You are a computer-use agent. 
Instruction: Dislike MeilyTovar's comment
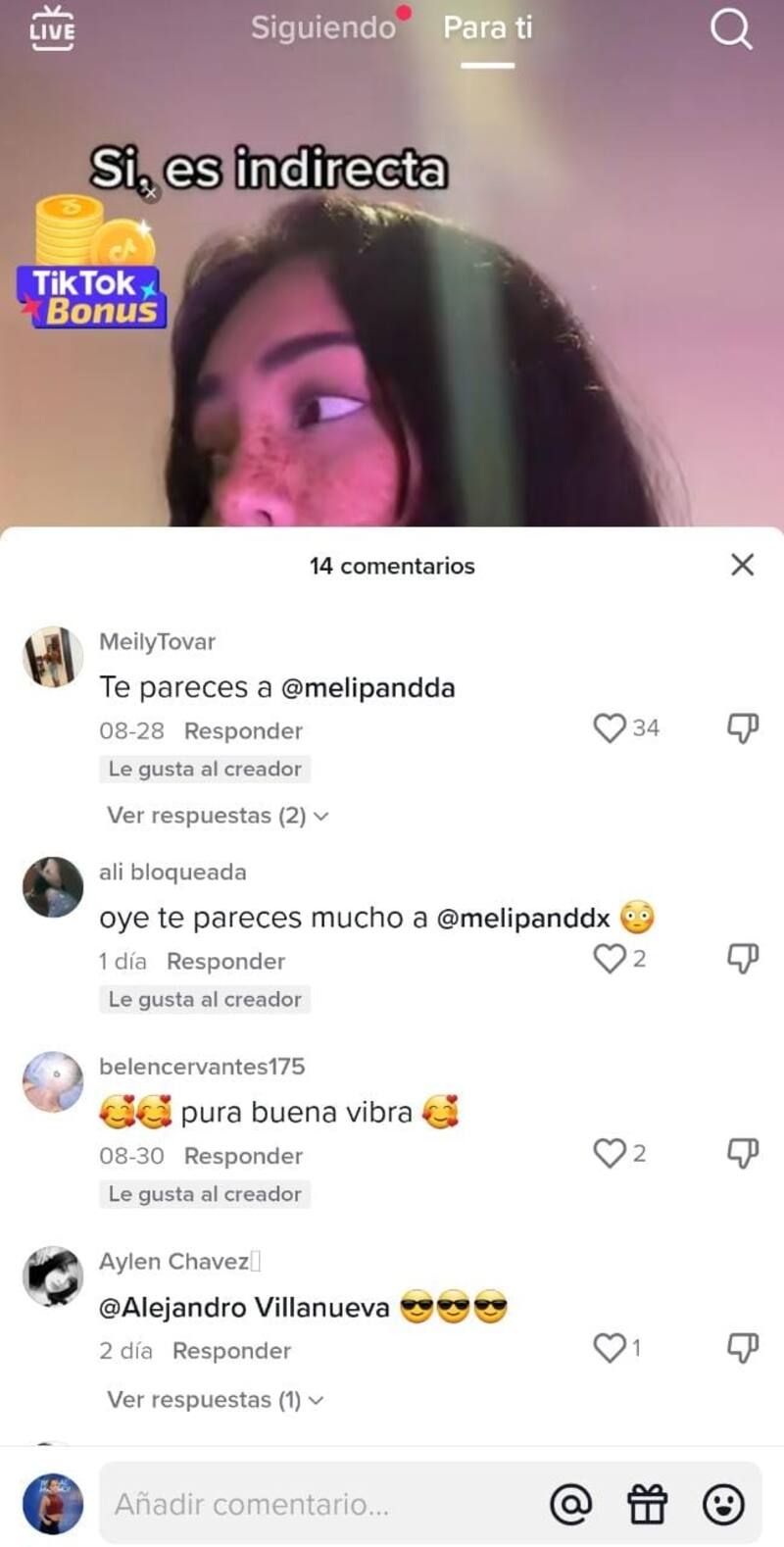tap(742, 728)
